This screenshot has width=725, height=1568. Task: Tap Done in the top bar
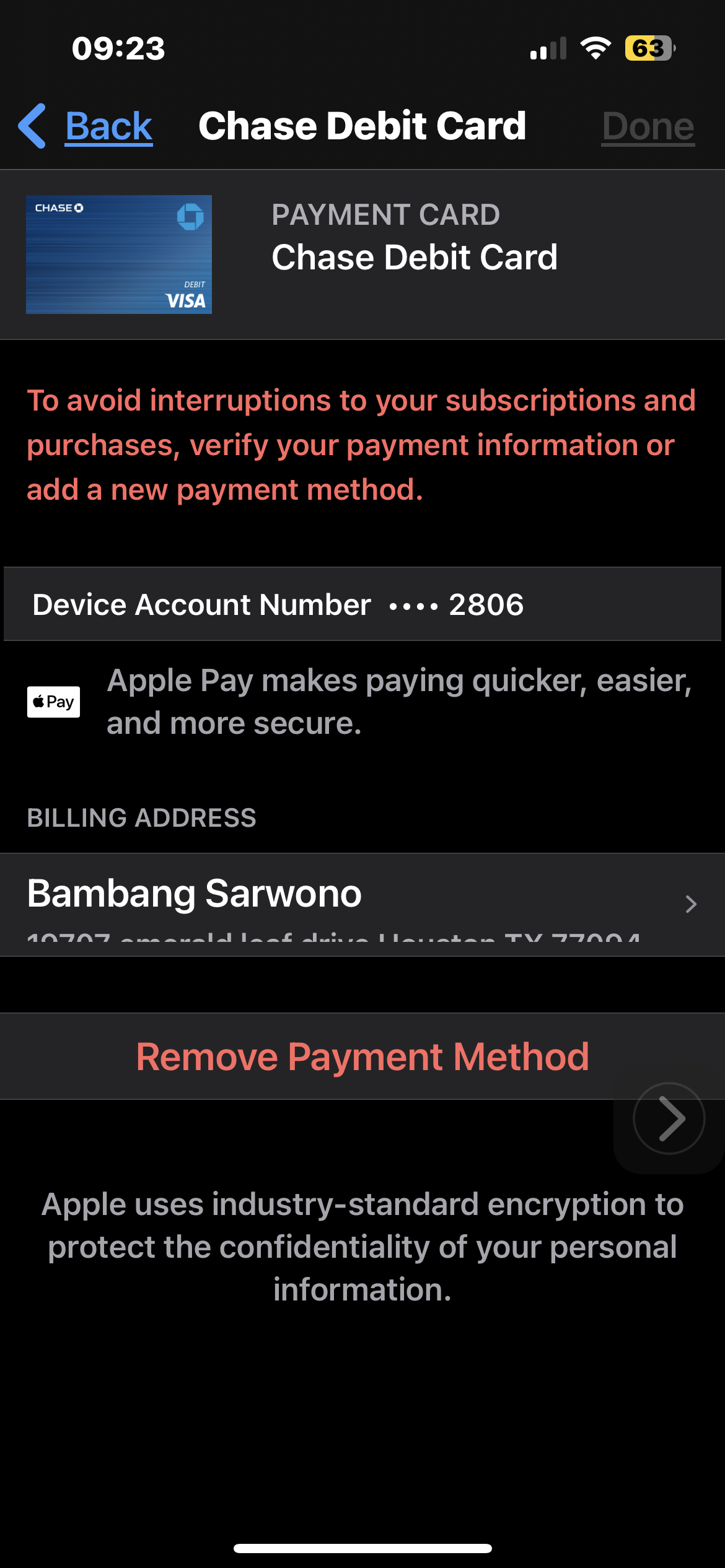tap(648, 126)
